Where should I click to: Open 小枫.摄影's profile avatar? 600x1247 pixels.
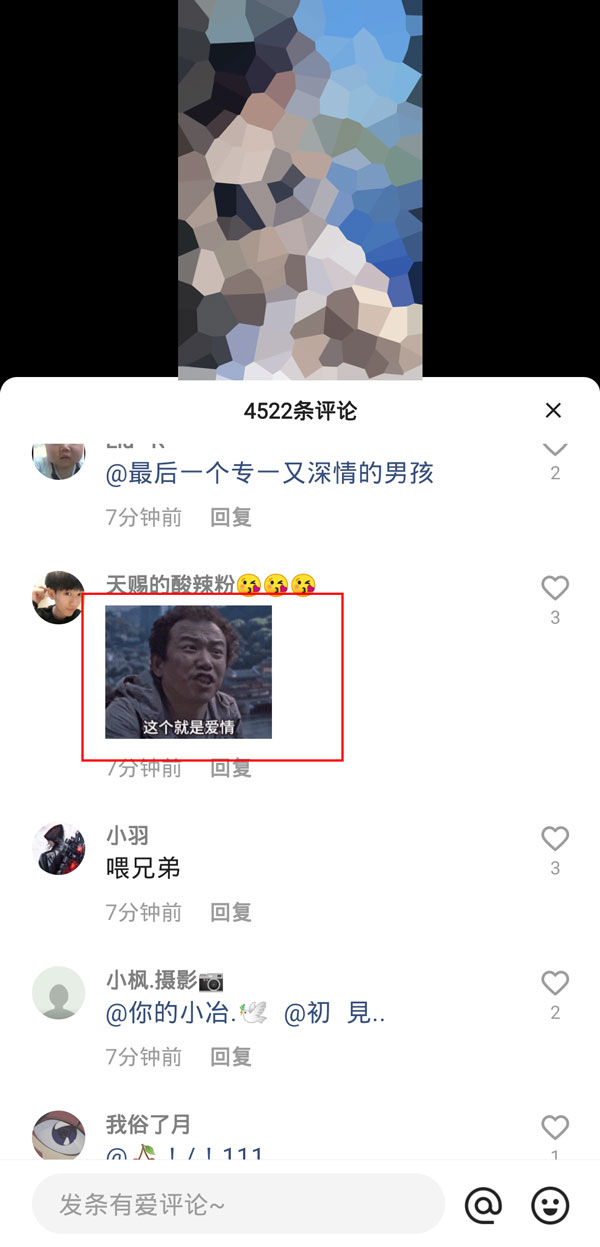click(x=59, y=993)
